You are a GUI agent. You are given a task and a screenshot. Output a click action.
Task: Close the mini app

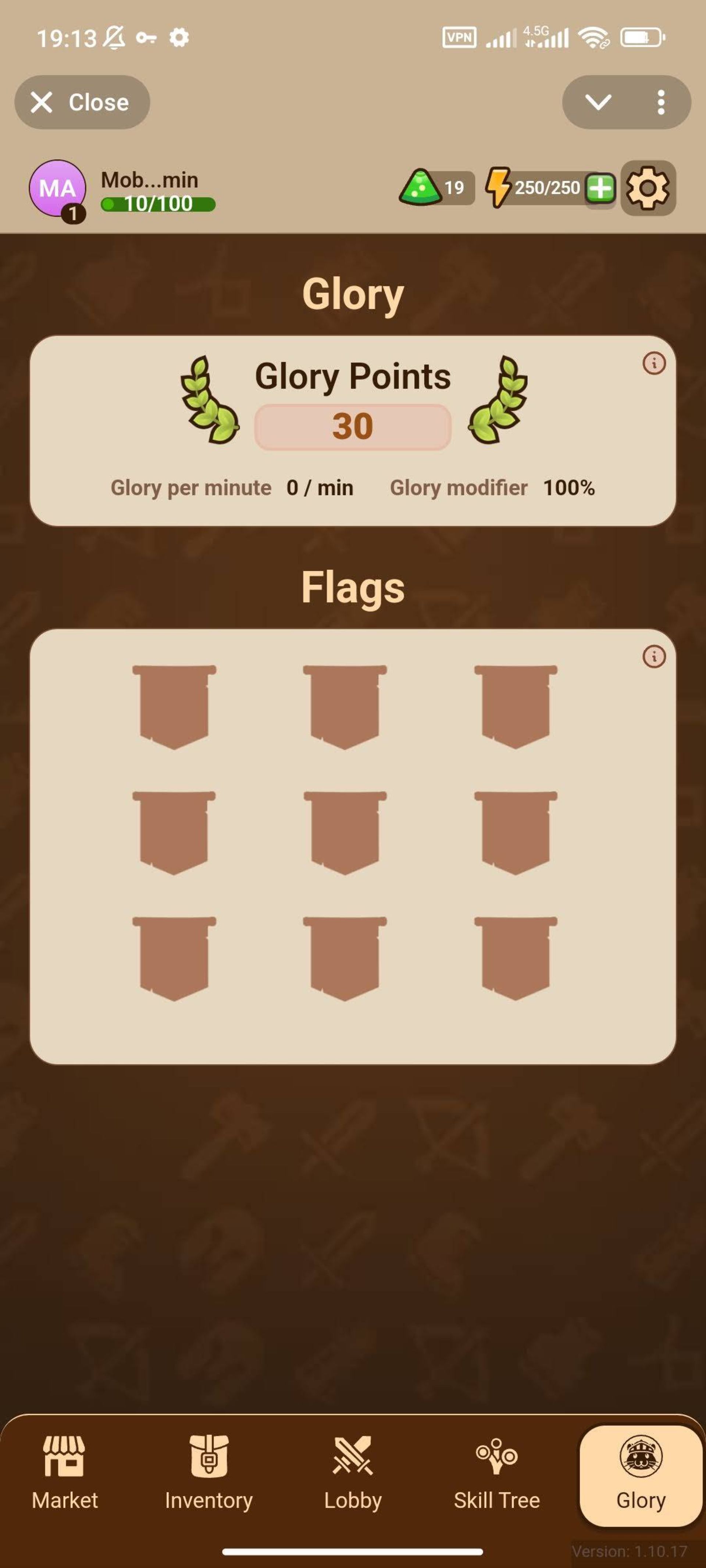coord(82,102)
